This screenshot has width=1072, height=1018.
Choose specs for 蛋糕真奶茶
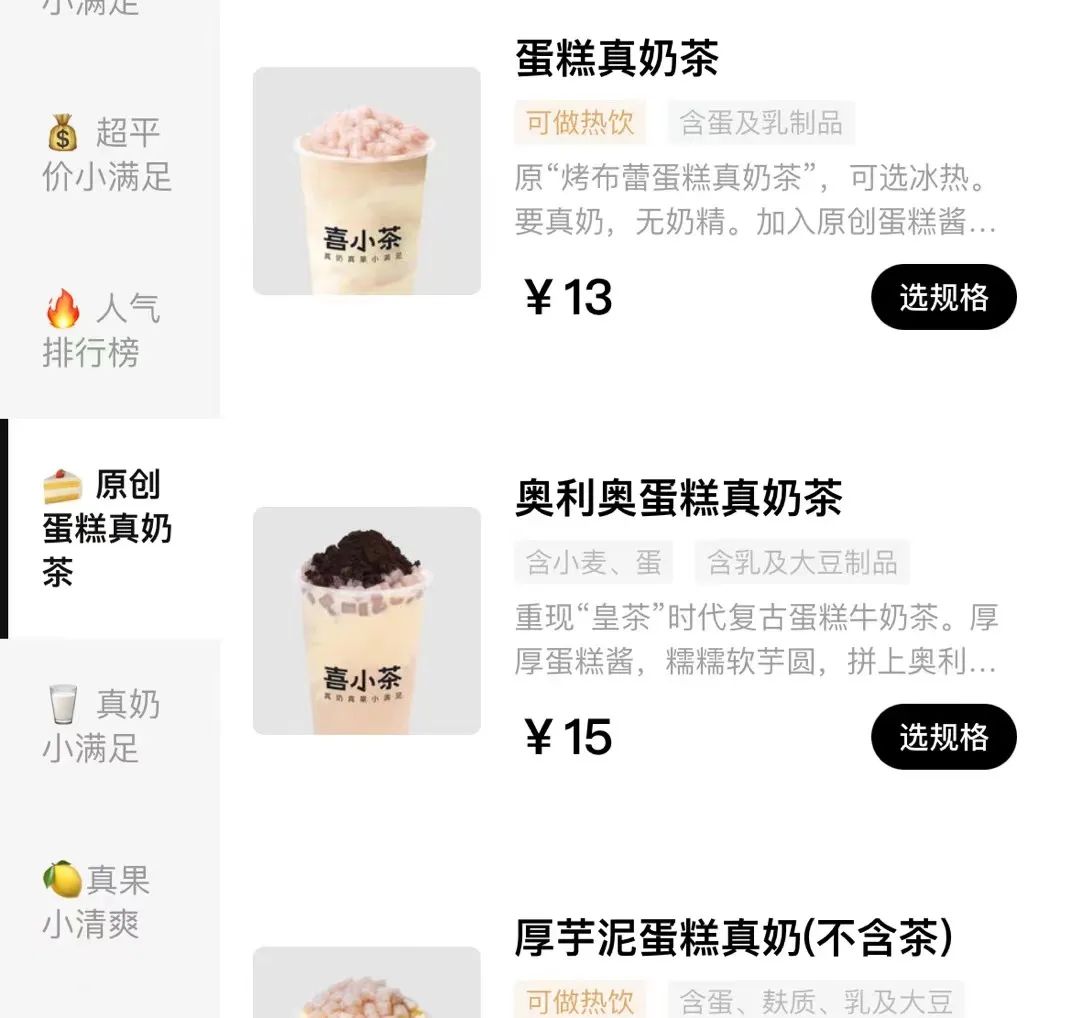(x=943, y=297)
